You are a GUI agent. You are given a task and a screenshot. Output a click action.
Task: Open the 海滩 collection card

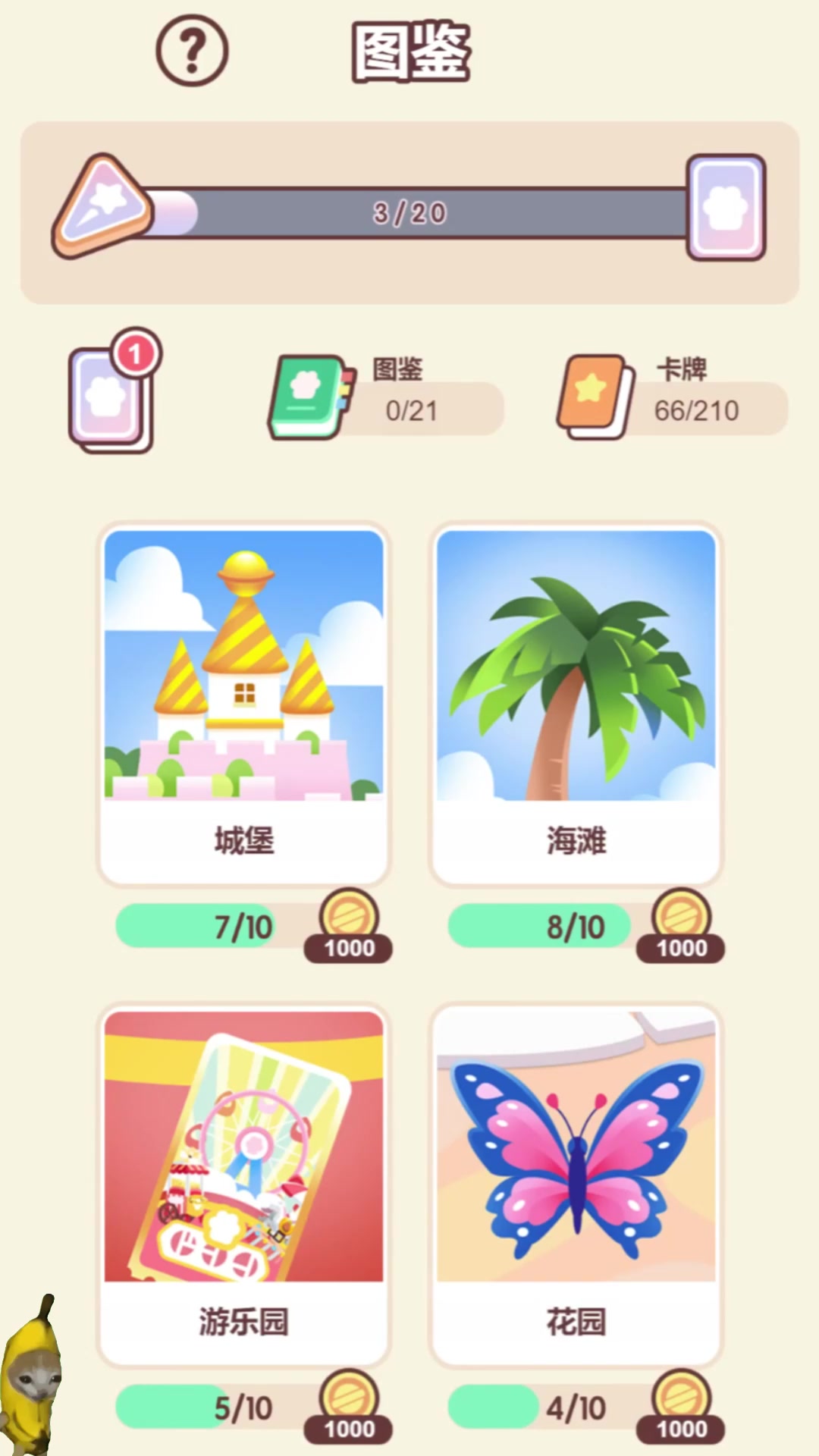click(576, 703)
